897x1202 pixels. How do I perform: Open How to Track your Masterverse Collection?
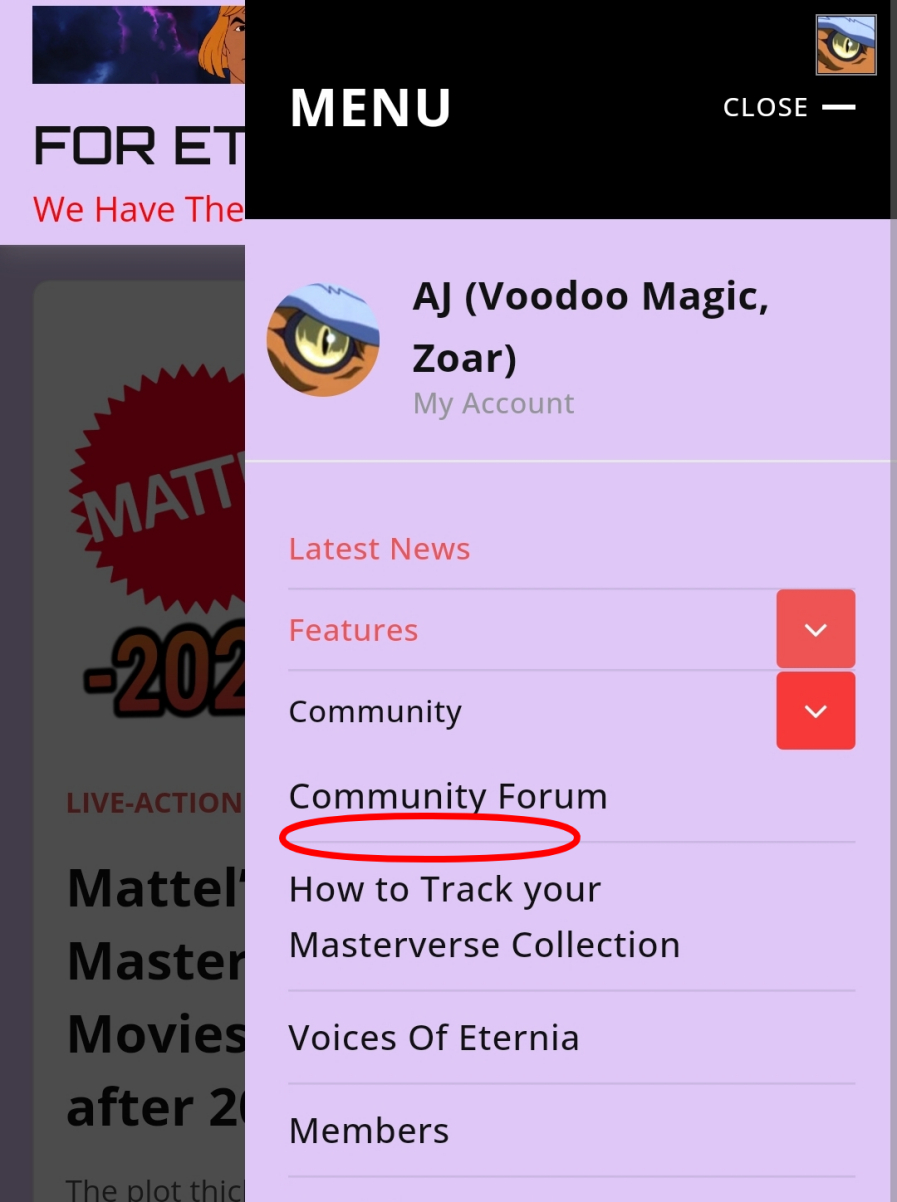[484, 916]
